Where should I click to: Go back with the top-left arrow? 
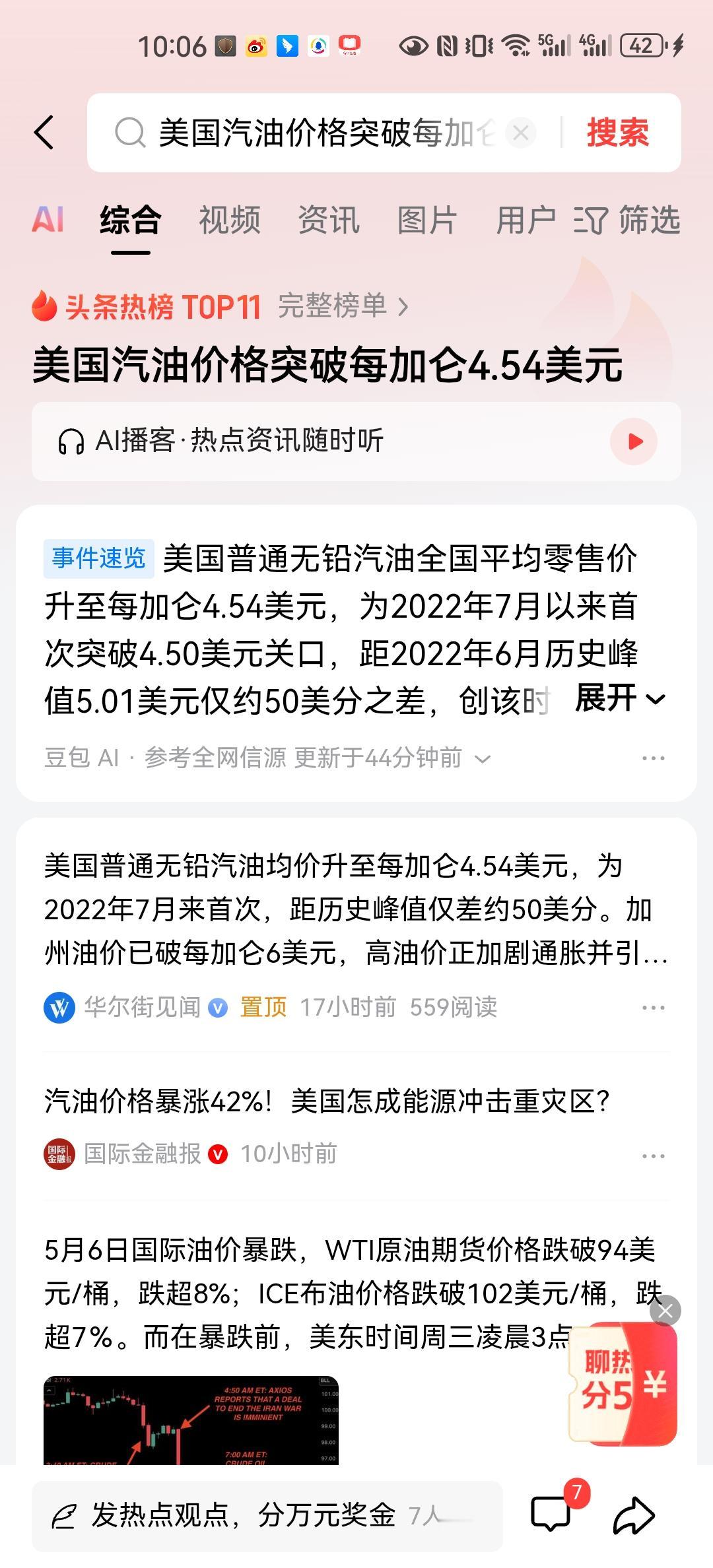(44, 133)
